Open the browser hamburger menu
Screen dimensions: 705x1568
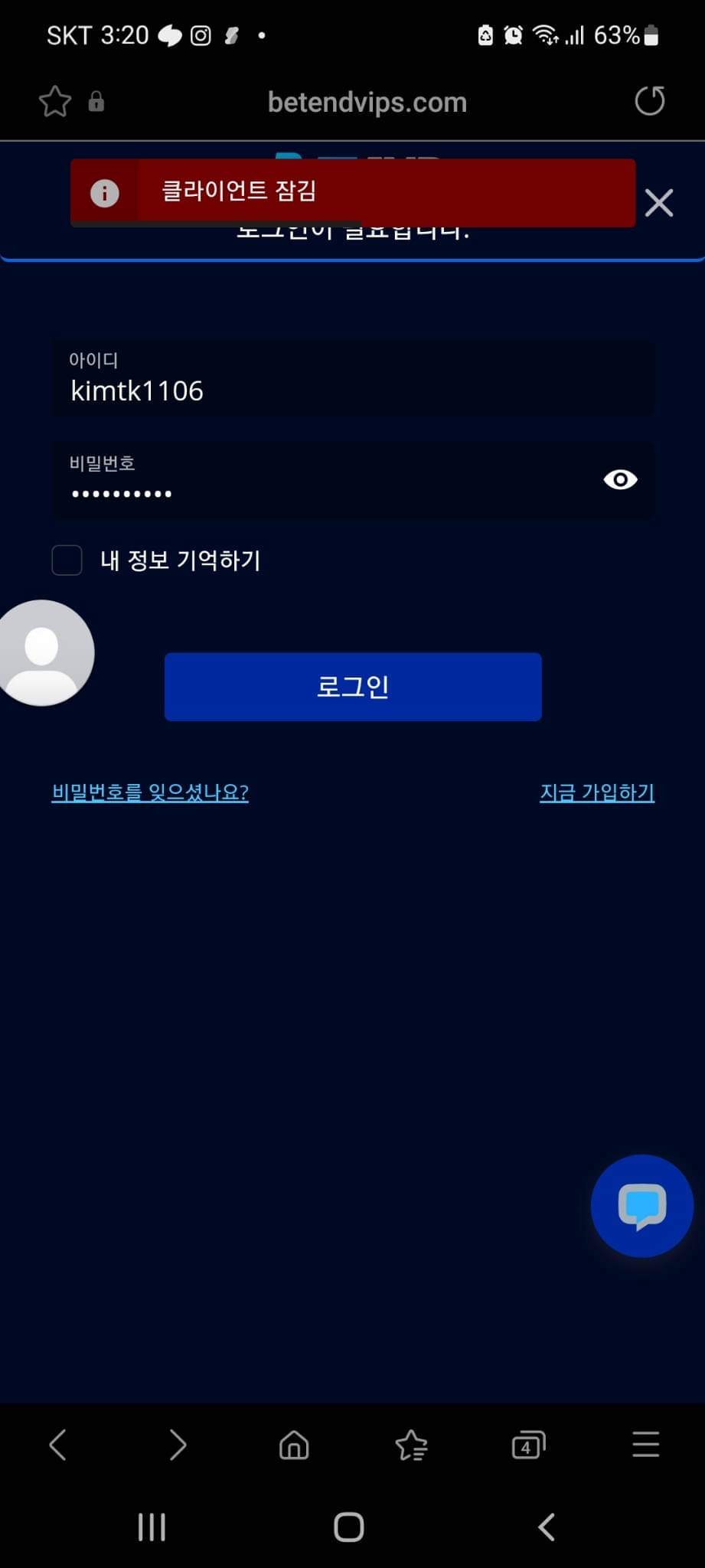(x=645, y=1445)
